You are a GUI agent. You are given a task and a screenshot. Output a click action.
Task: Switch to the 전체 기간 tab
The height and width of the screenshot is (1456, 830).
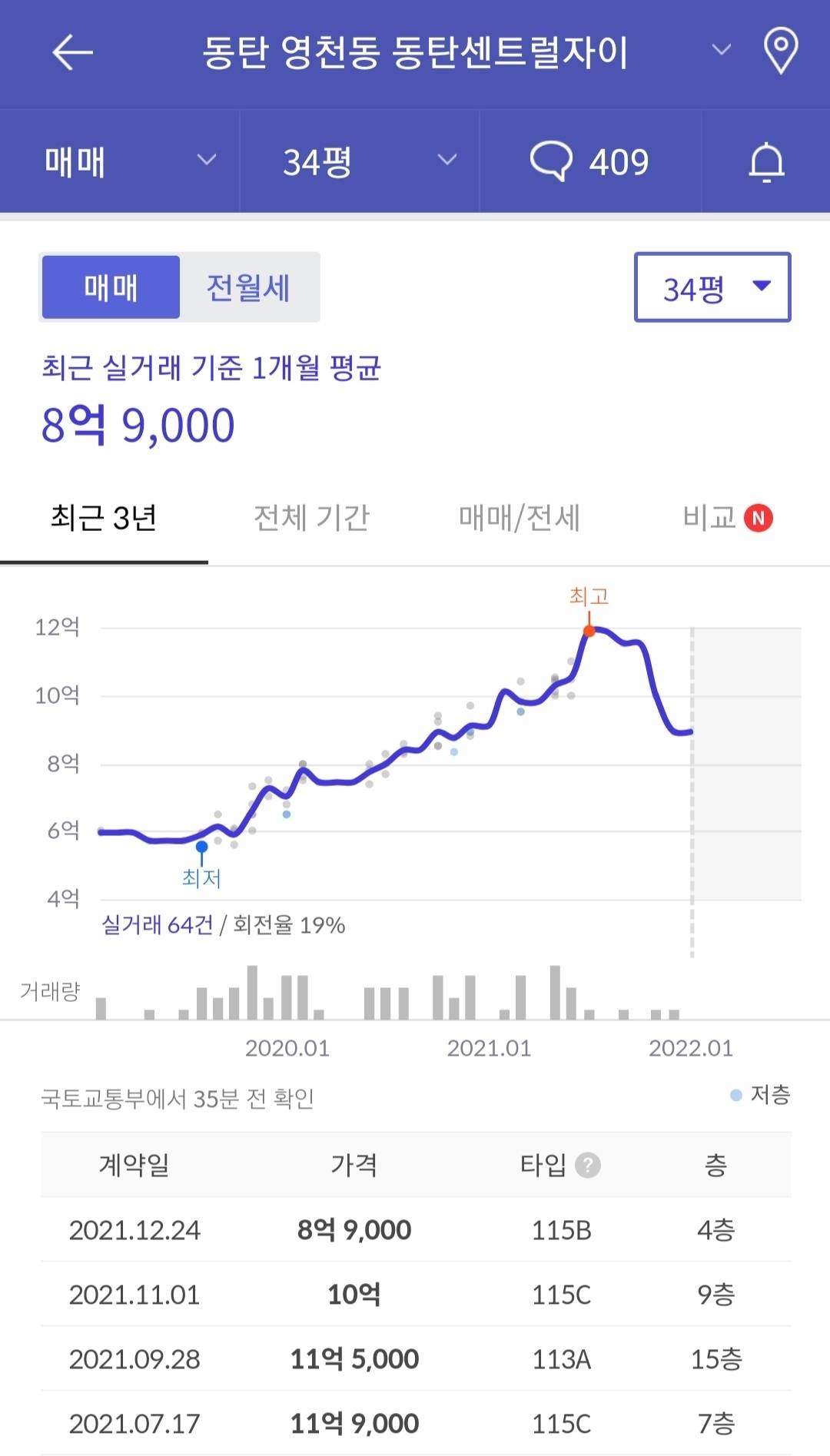(x=311, y=518)
